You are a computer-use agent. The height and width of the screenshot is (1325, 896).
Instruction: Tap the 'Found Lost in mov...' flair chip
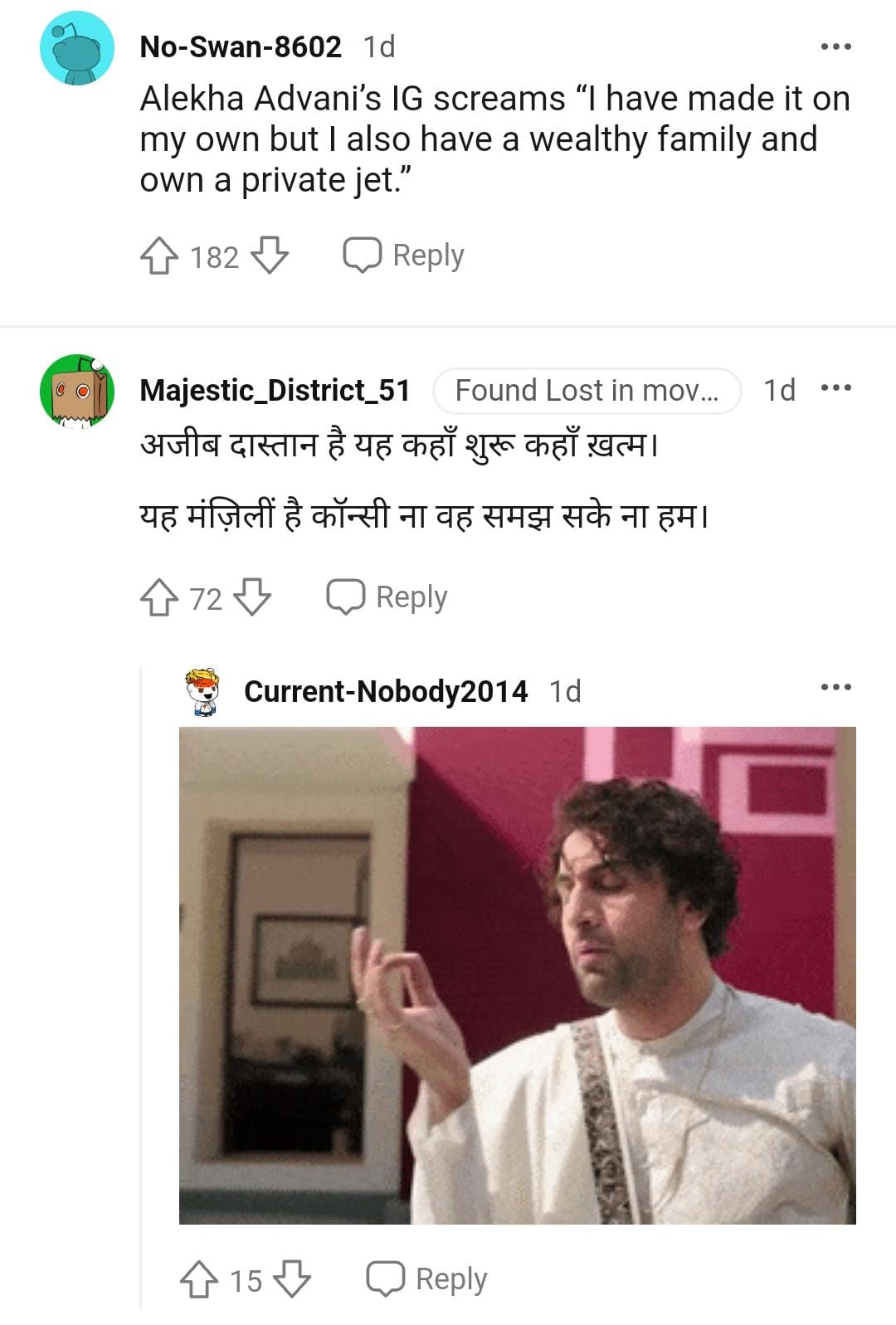[587, 390]
